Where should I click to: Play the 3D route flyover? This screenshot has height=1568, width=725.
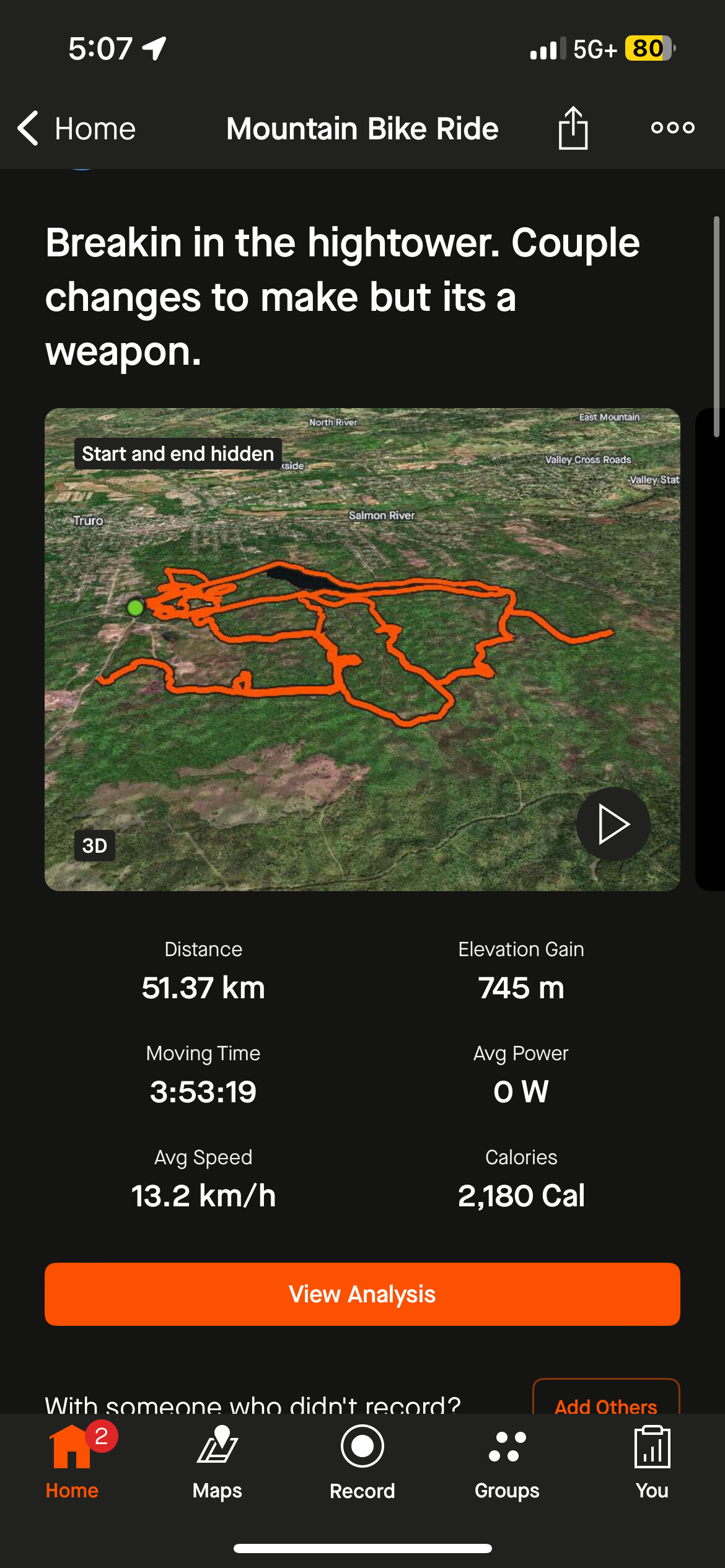click(612, 824)
